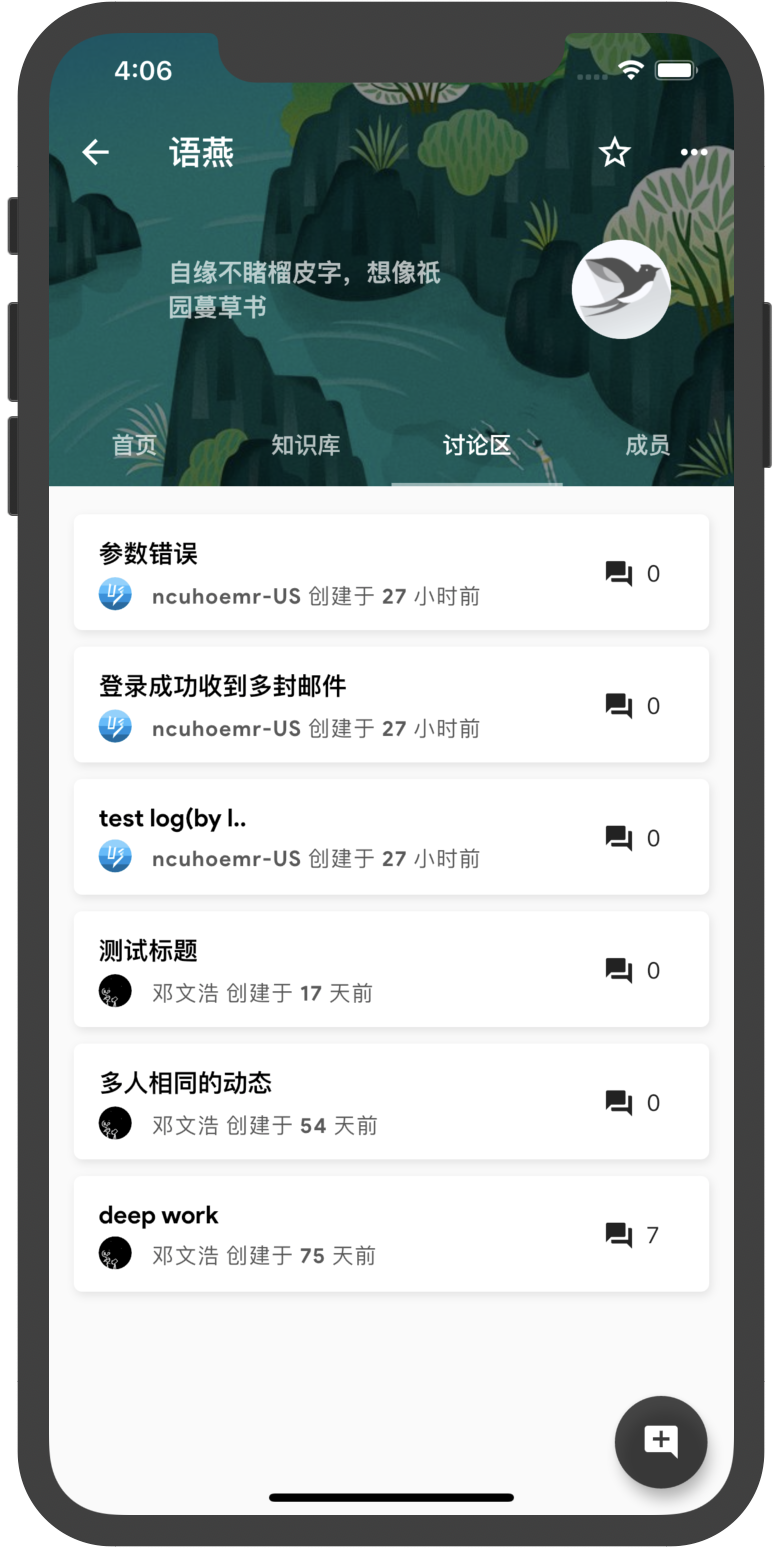Open the three-dot overflow menu
The image size is (782, 1548).
pyautogui.click(x=693, y=152)
